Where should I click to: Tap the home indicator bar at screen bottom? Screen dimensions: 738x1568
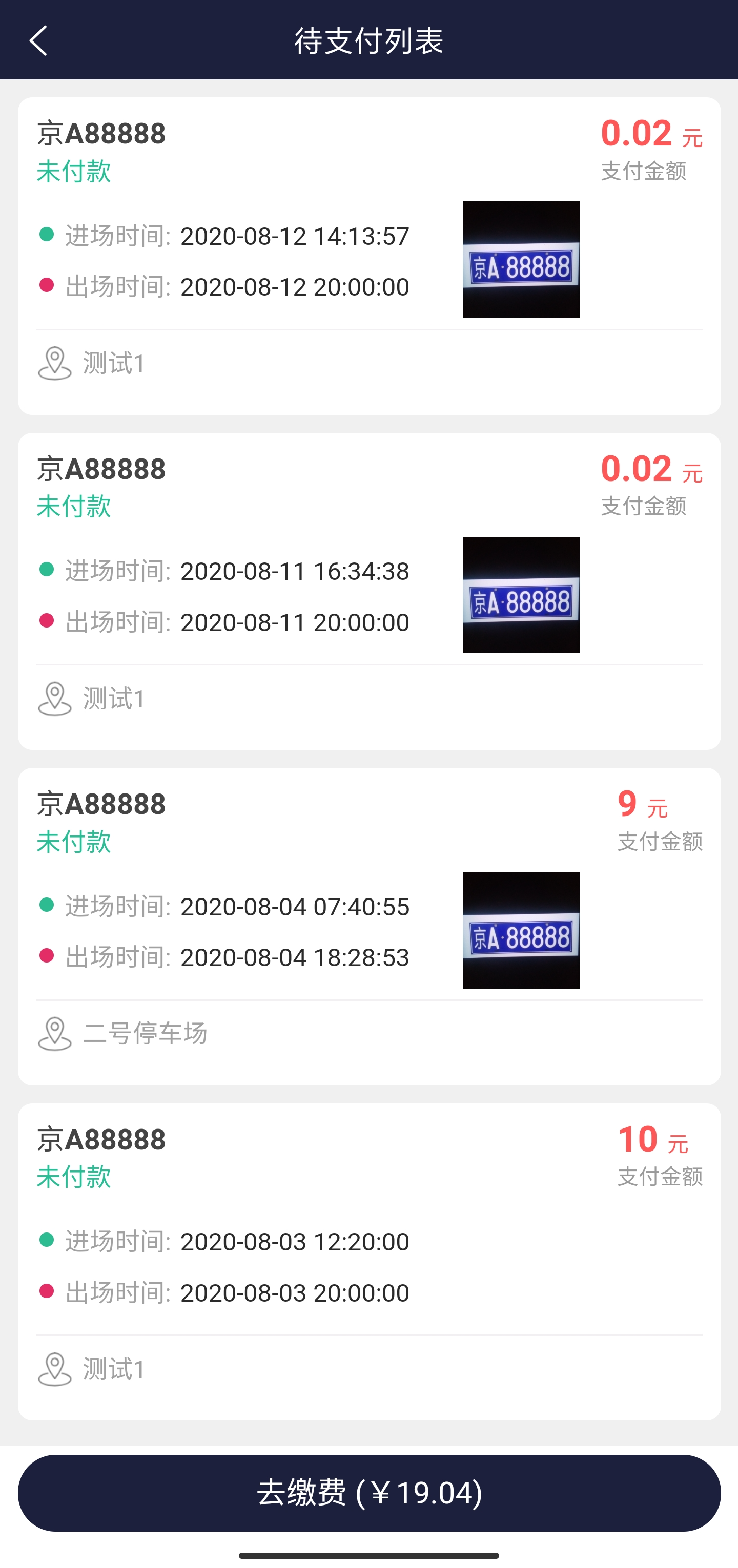pyautogui.click(x=369, y=1556)
